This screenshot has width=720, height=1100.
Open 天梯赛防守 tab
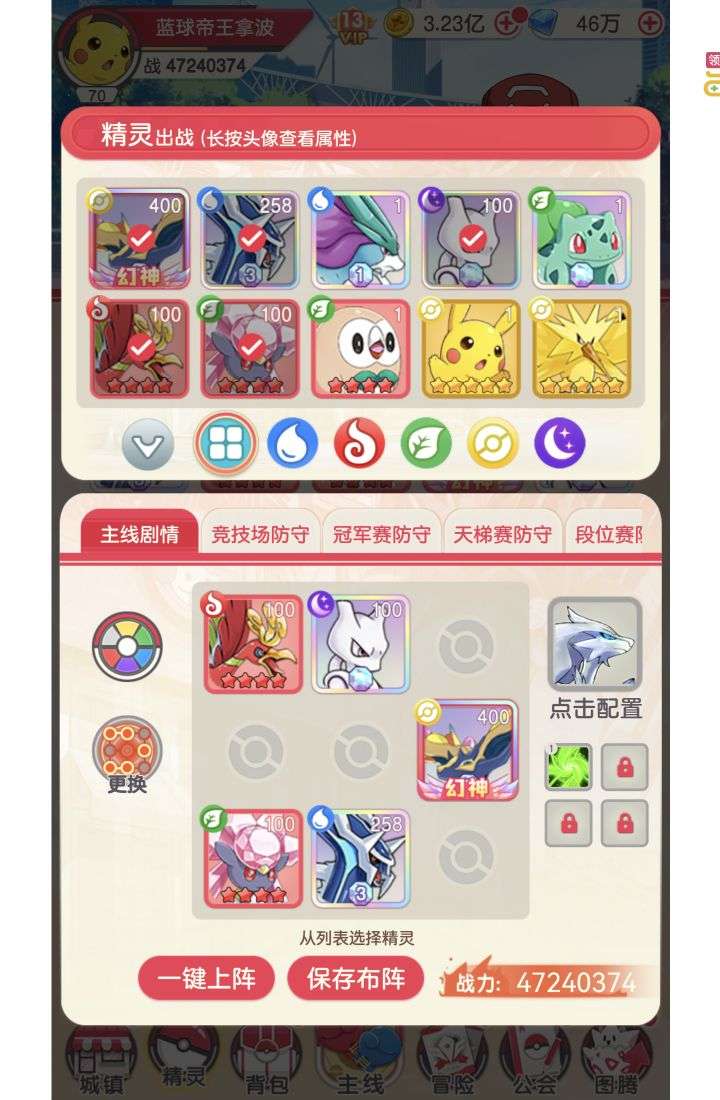tap(502, 534)
